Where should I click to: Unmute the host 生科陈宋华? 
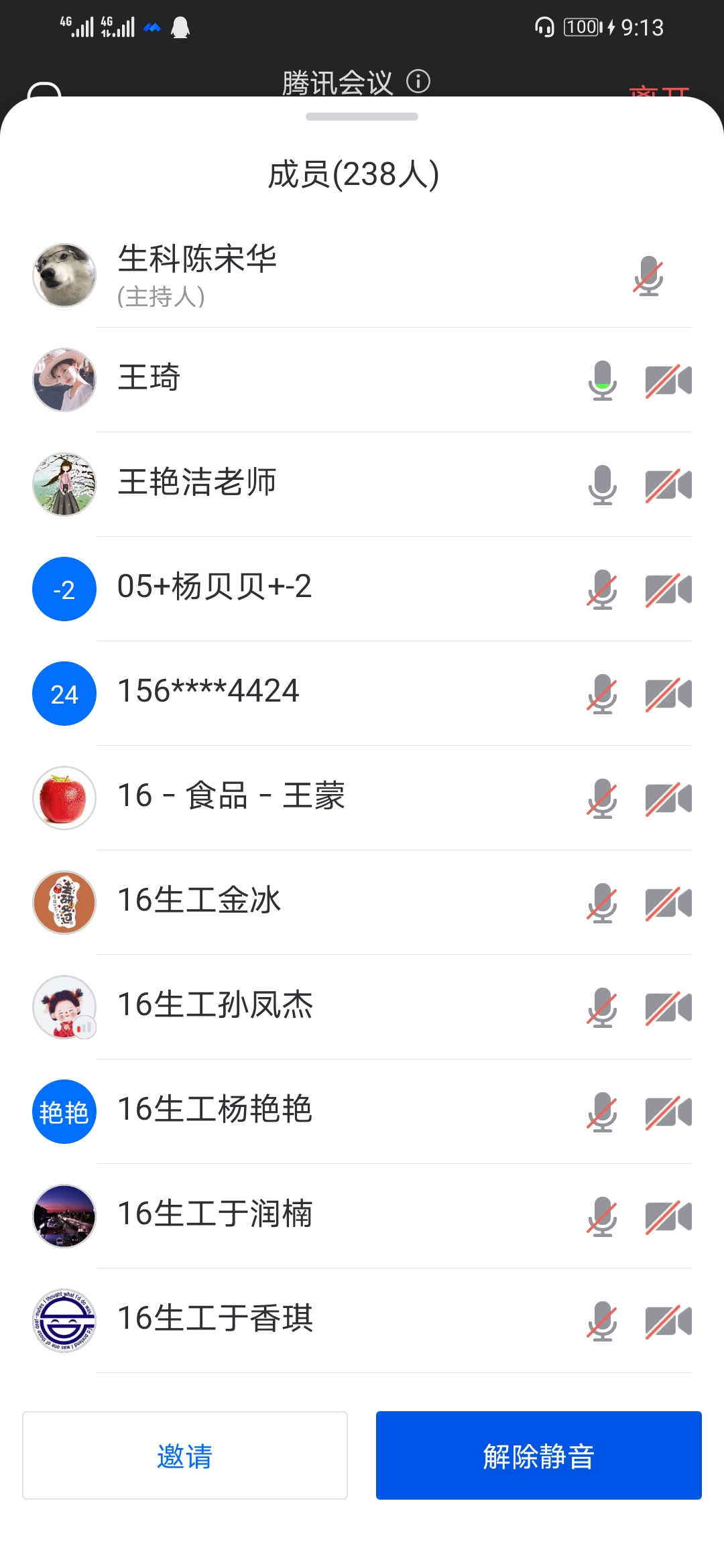[648, 276]
